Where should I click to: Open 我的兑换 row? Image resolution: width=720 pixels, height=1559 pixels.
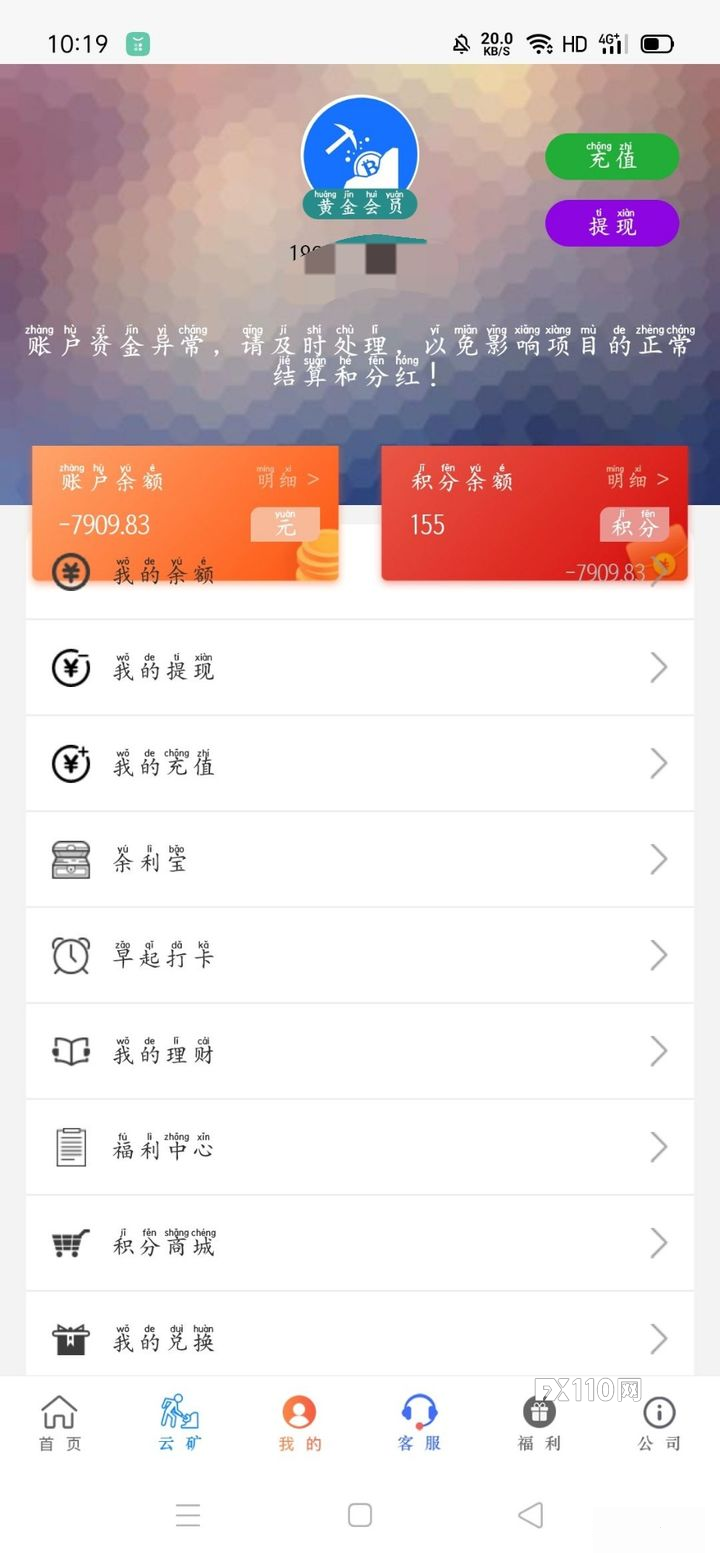click(359, 1337)
